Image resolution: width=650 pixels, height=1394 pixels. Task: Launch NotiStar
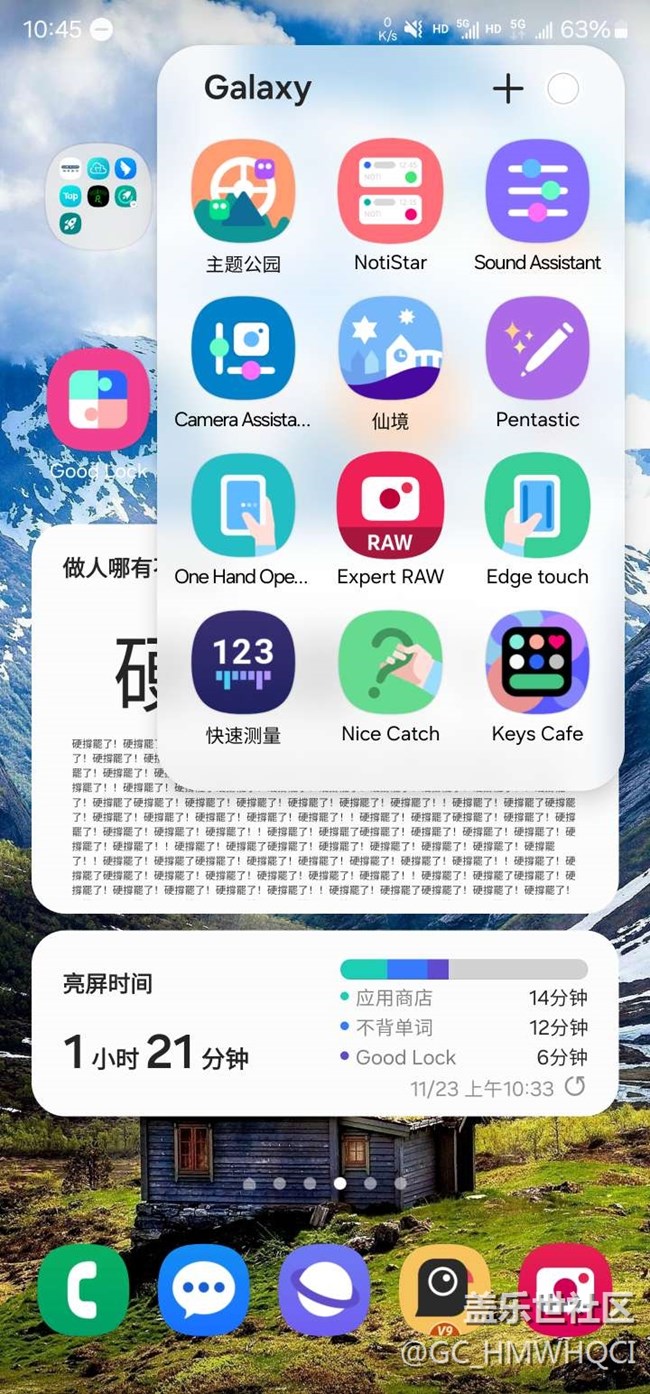tap(390, 191)
